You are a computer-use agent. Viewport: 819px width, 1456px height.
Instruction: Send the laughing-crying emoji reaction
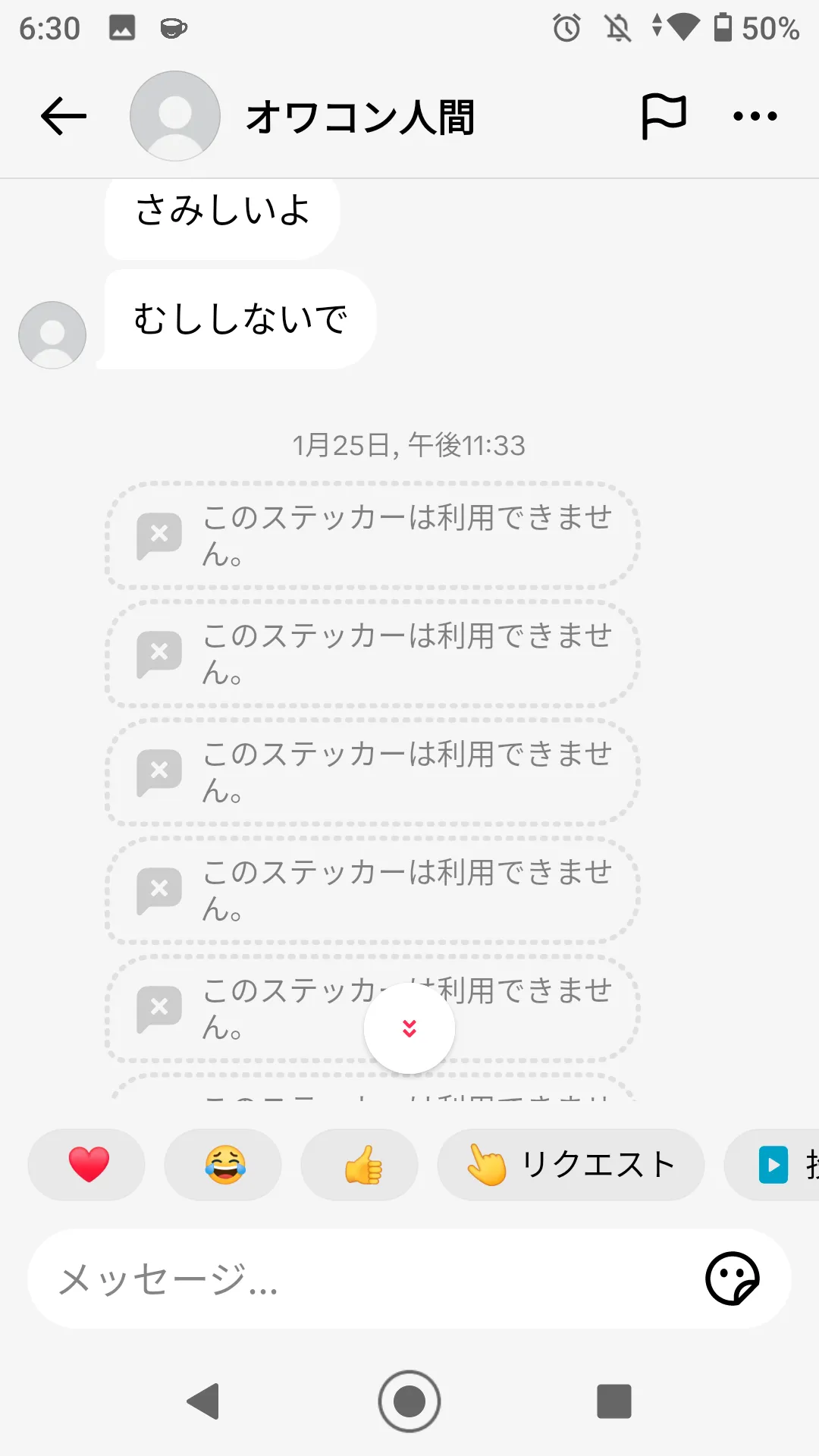[x=224, y=1165]
